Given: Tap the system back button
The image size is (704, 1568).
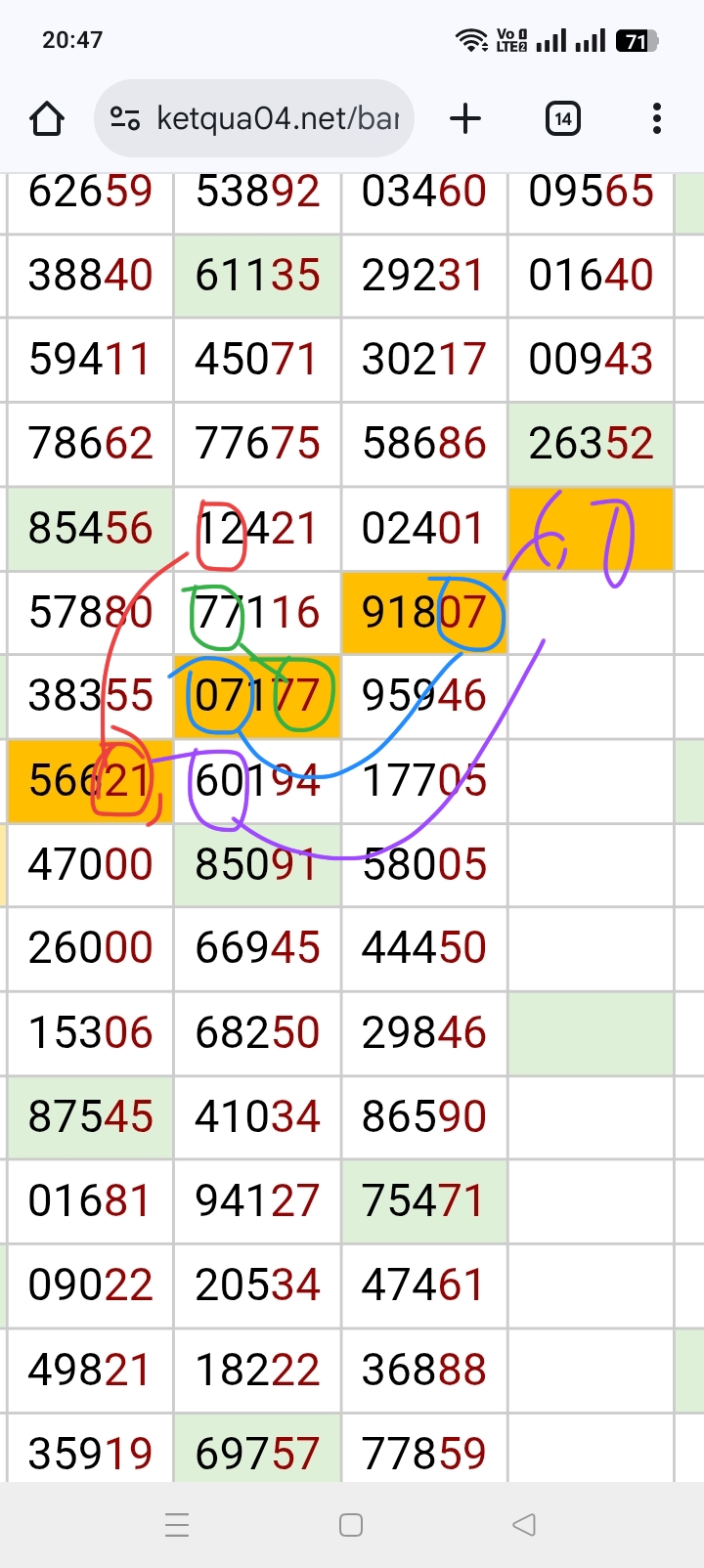Looking at the screenshot, I should 524,1524.
